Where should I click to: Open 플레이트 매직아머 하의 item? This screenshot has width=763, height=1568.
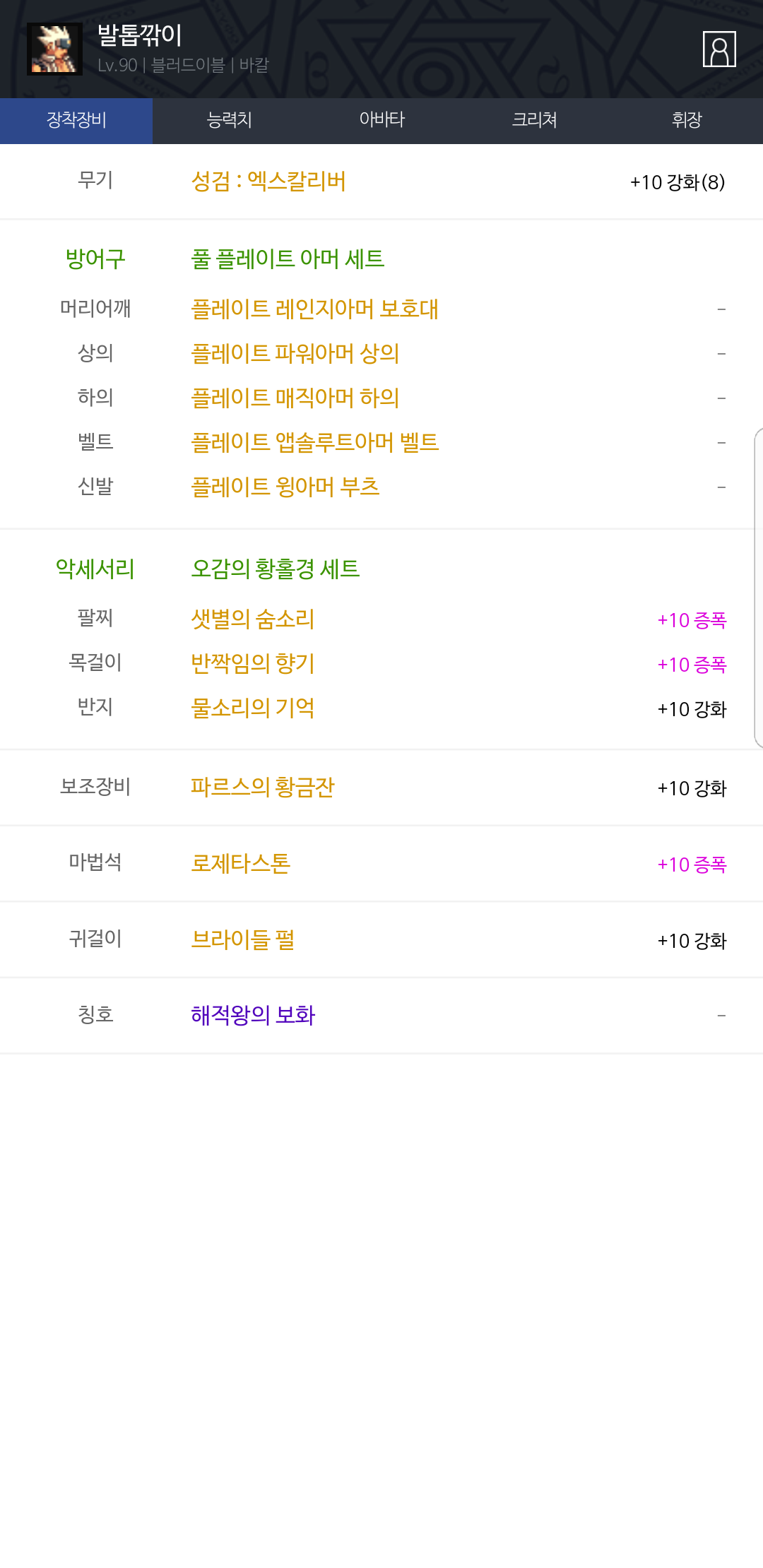click(295, 398)
